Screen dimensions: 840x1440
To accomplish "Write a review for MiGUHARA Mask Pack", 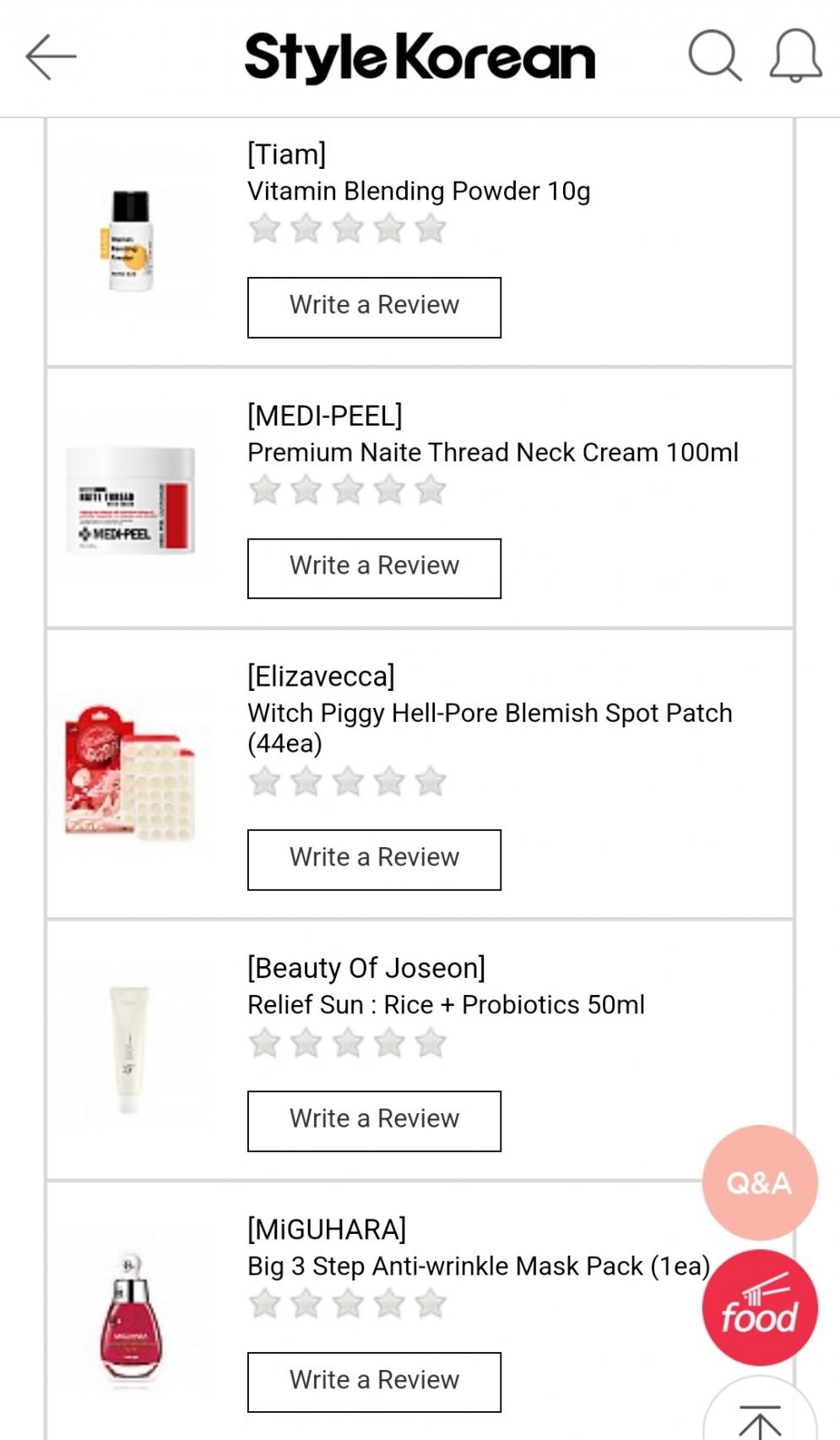I will 374,1382.
